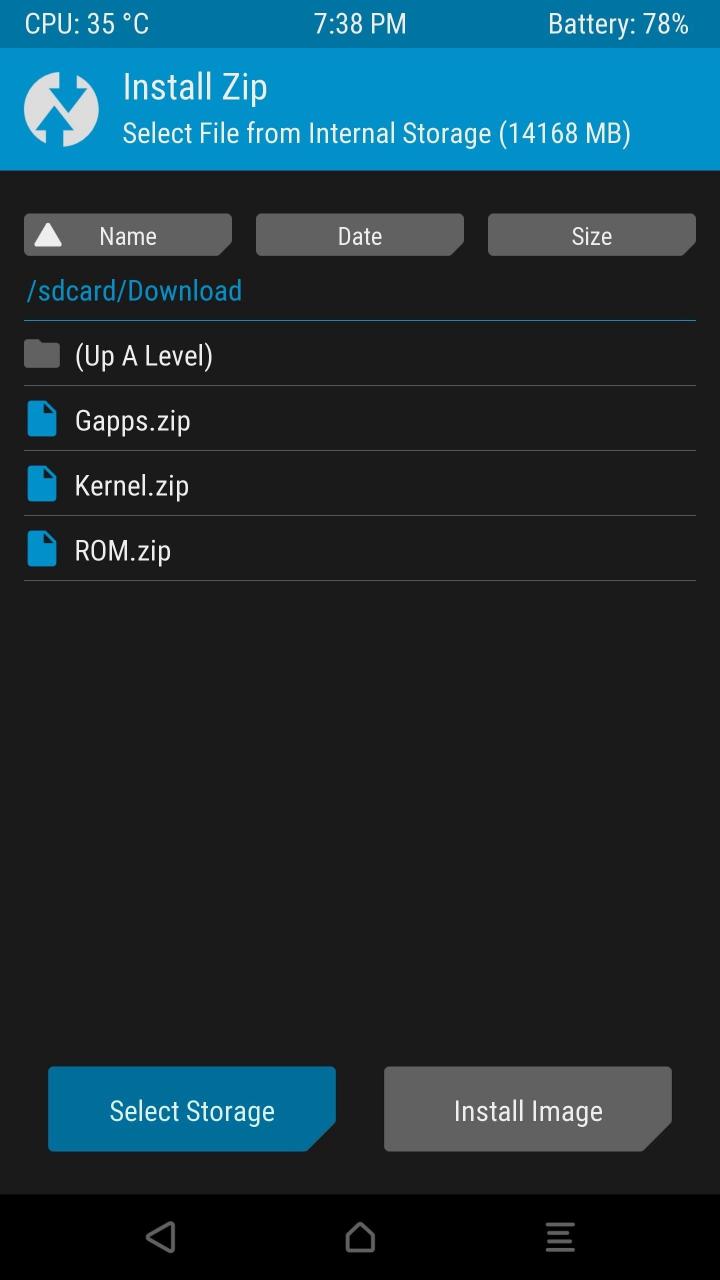Select the ROM.zip file icon
720x1280 pixels.
pyautogui.click(x=41, y=548)
